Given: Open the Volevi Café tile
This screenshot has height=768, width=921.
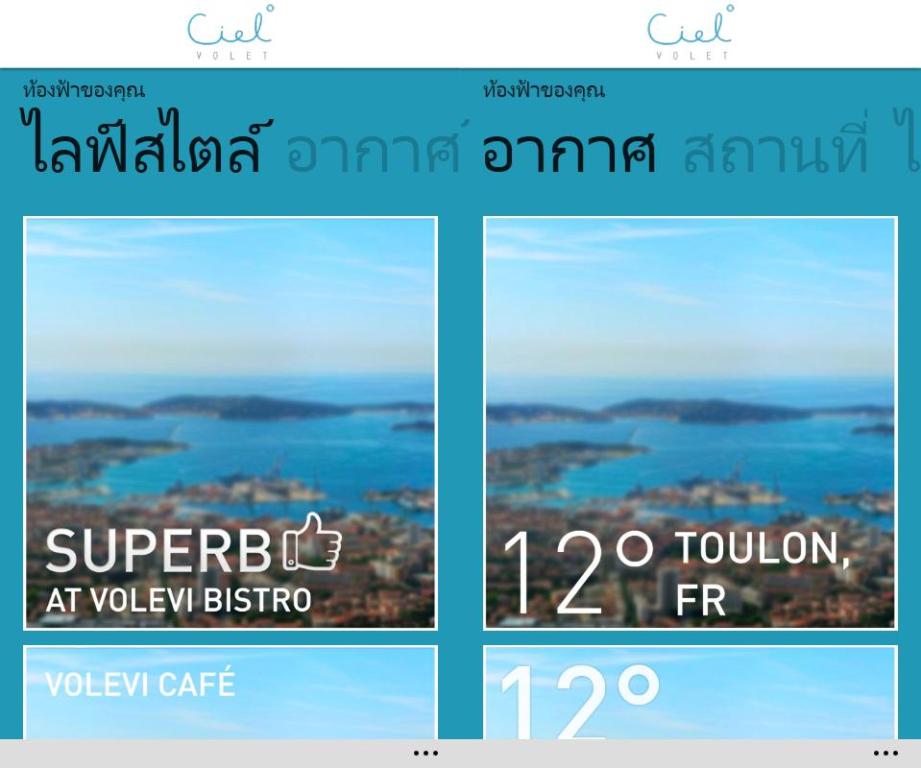Looking at the screenshot, I should 230,692.
